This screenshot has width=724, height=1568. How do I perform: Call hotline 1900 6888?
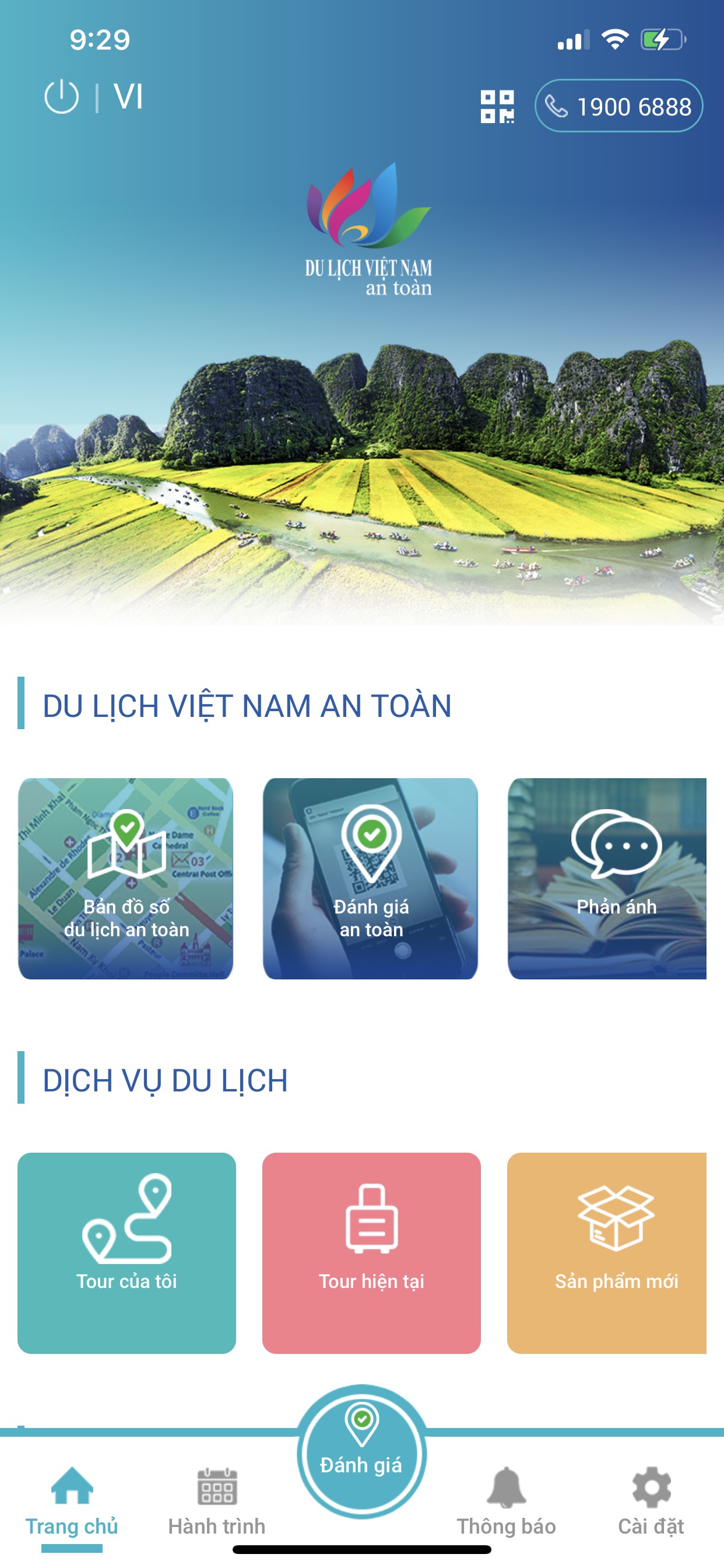click(x=618, y=106)
